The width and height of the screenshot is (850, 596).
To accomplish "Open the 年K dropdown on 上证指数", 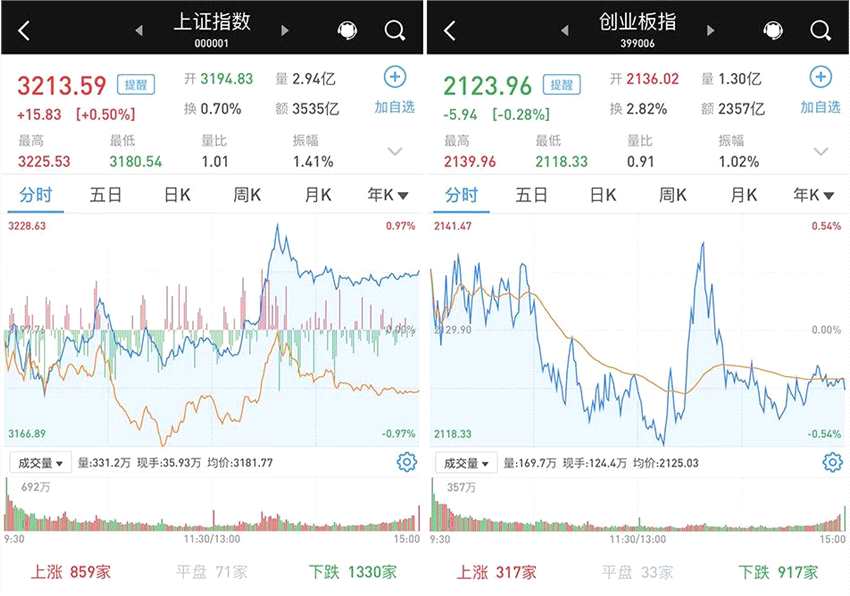I will [391, 195].
